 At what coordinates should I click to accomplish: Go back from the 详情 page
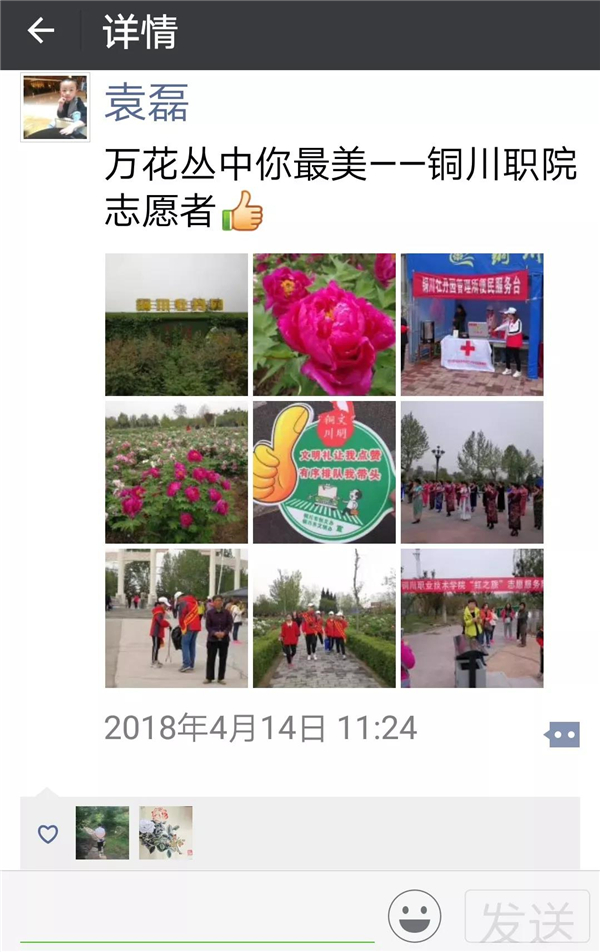tap(40, 32)
